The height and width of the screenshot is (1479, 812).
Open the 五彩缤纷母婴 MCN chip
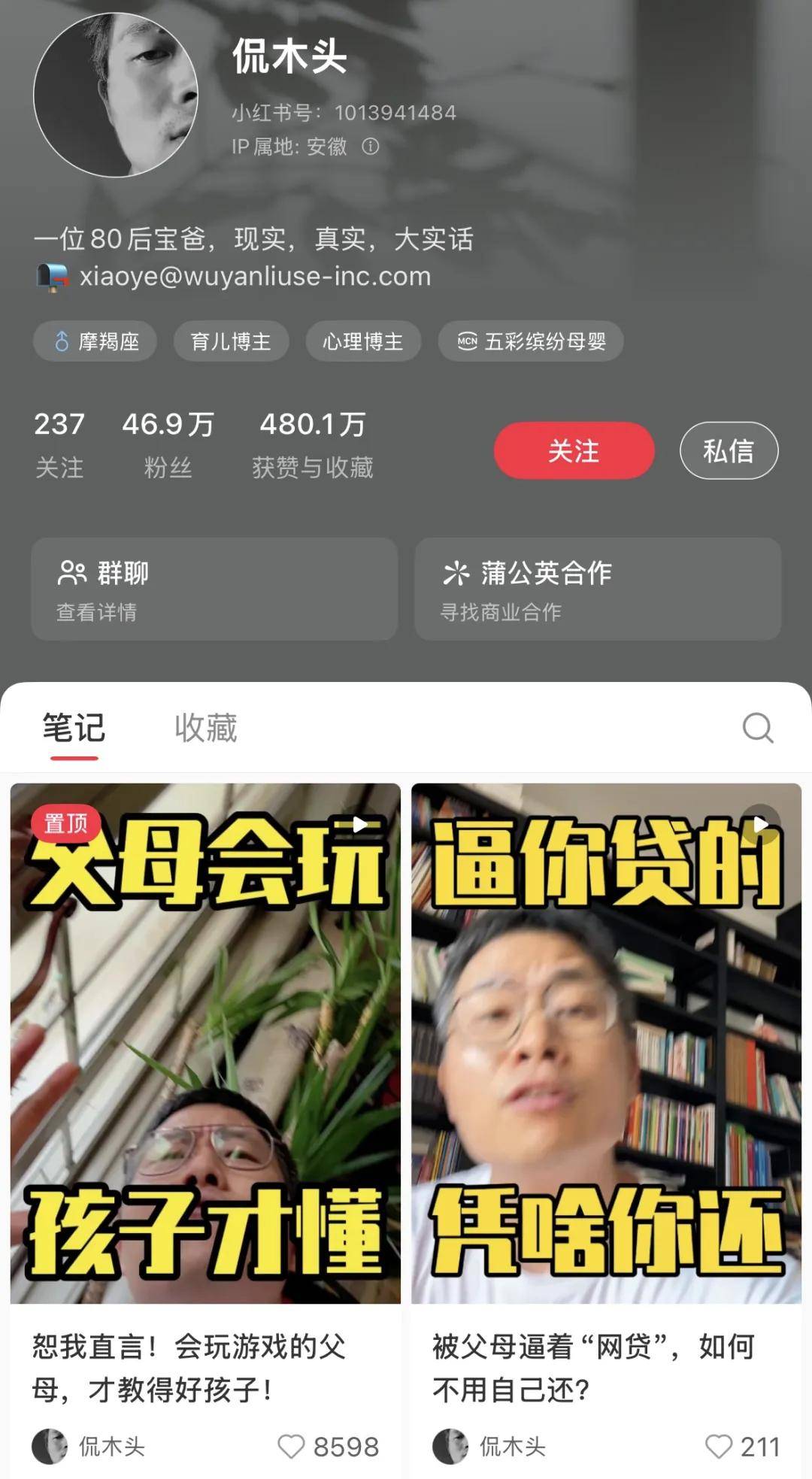tap(531, 341)
